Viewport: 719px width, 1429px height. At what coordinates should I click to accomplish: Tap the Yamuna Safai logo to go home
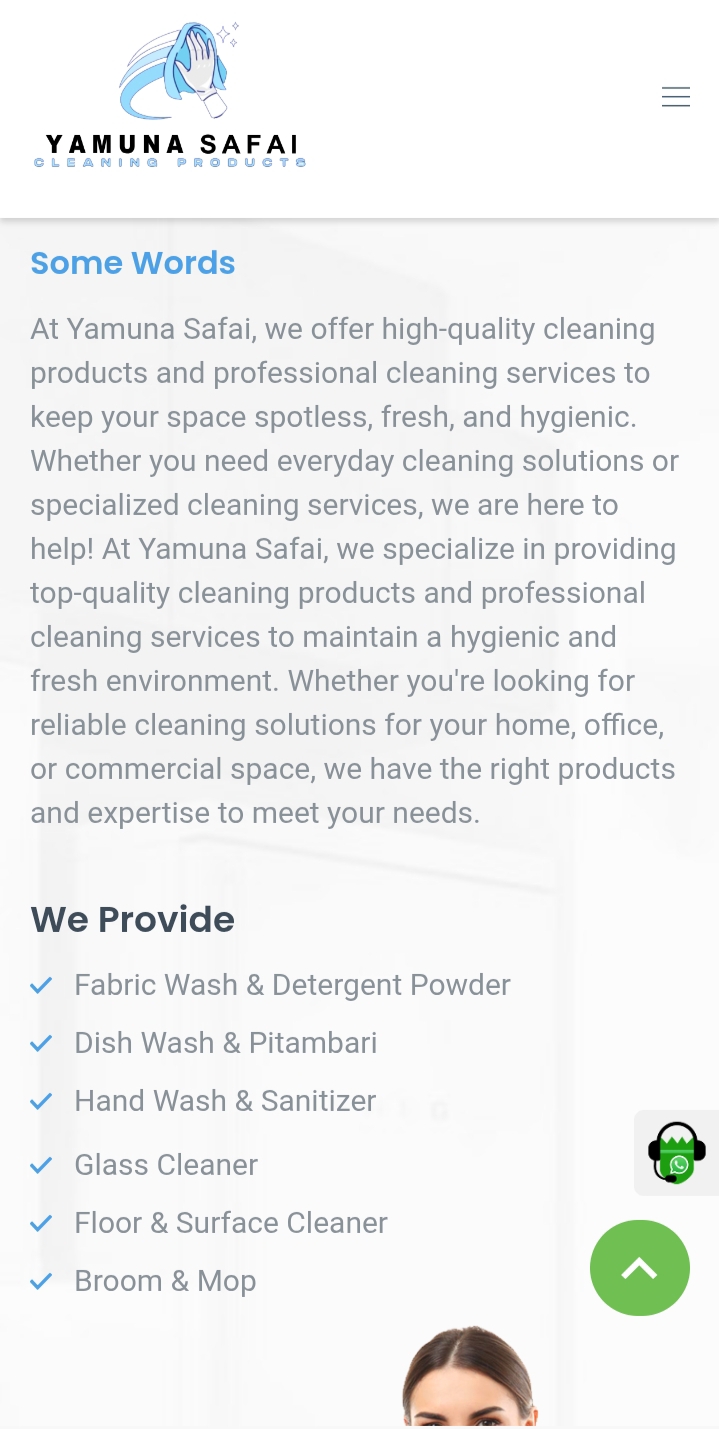[170, 97]
